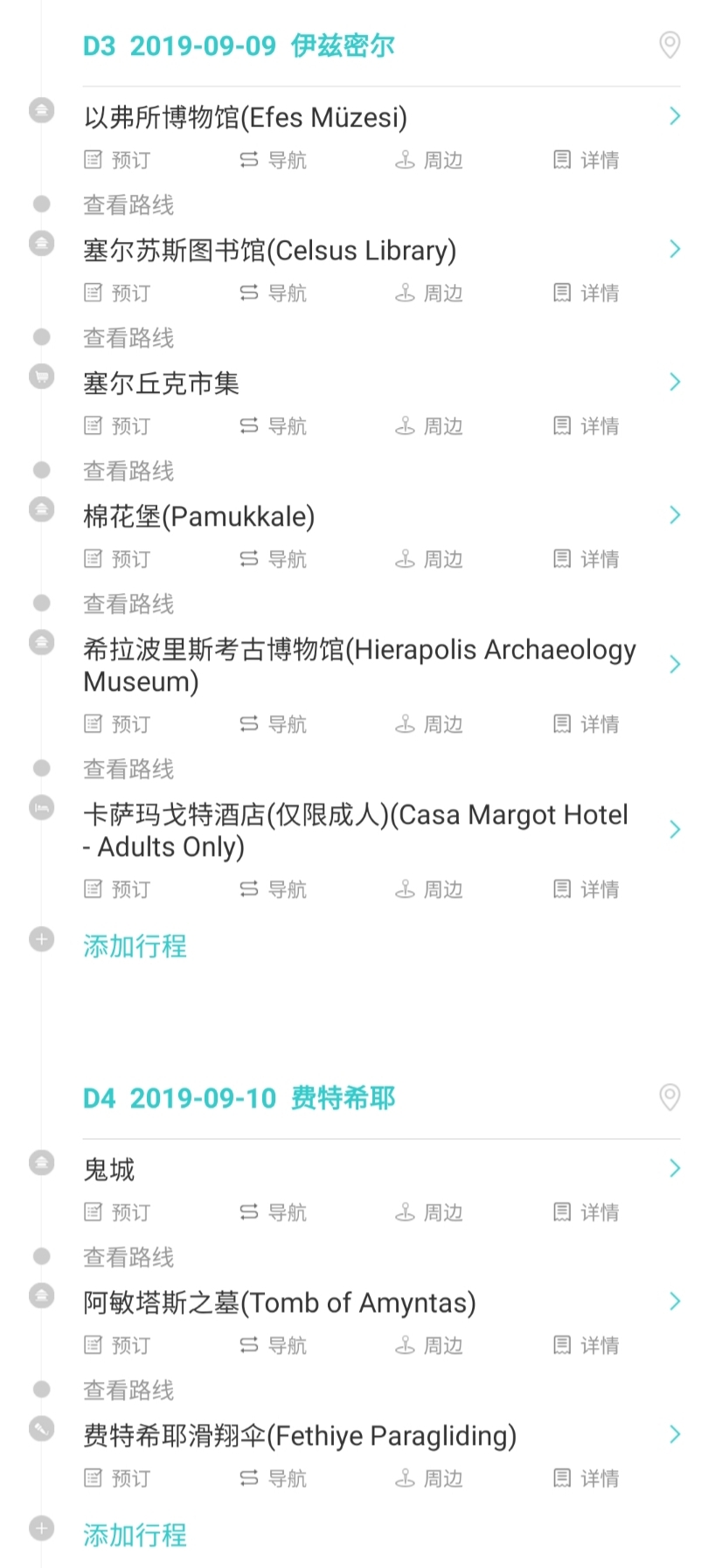Image resolution: width=708 pixels, height=1568 pixels.
Task: Open 棉花堡(Pamukkale) entry
Action: point(199,516)
